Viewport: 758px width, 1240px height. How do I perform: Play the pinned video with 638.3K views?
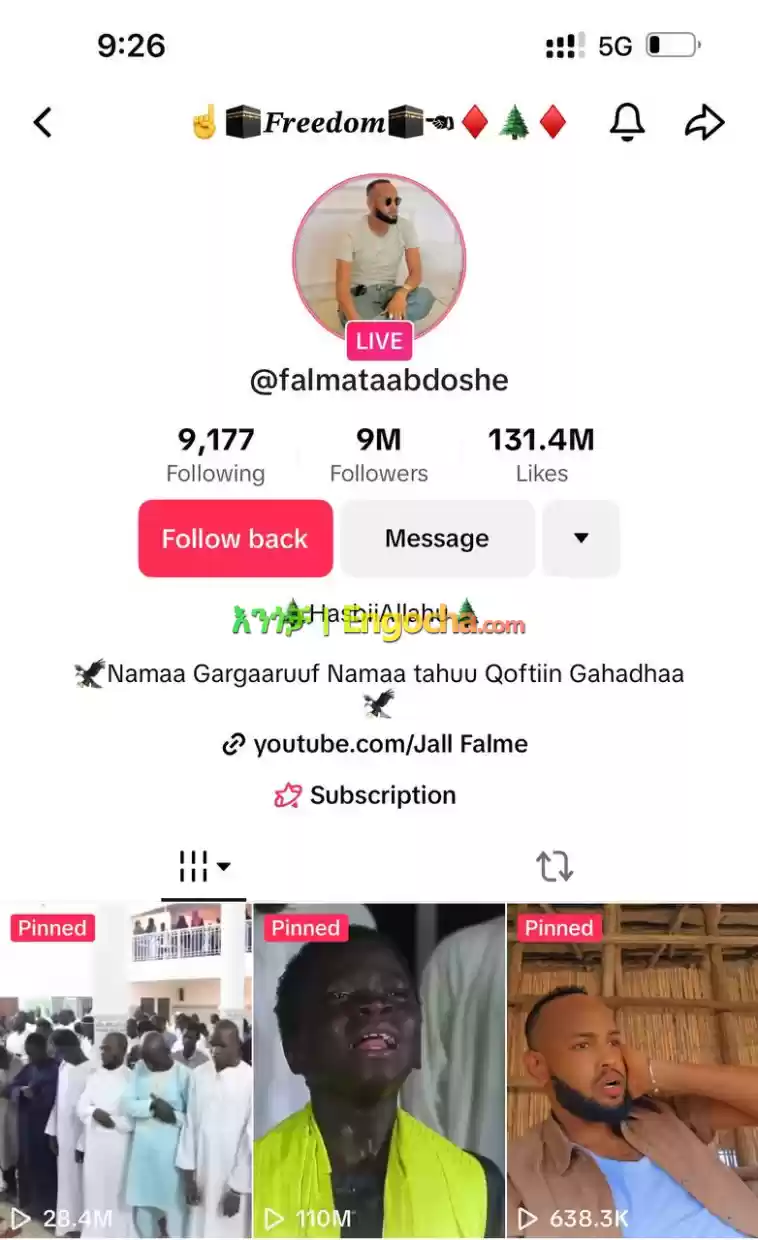(632, 1070)
